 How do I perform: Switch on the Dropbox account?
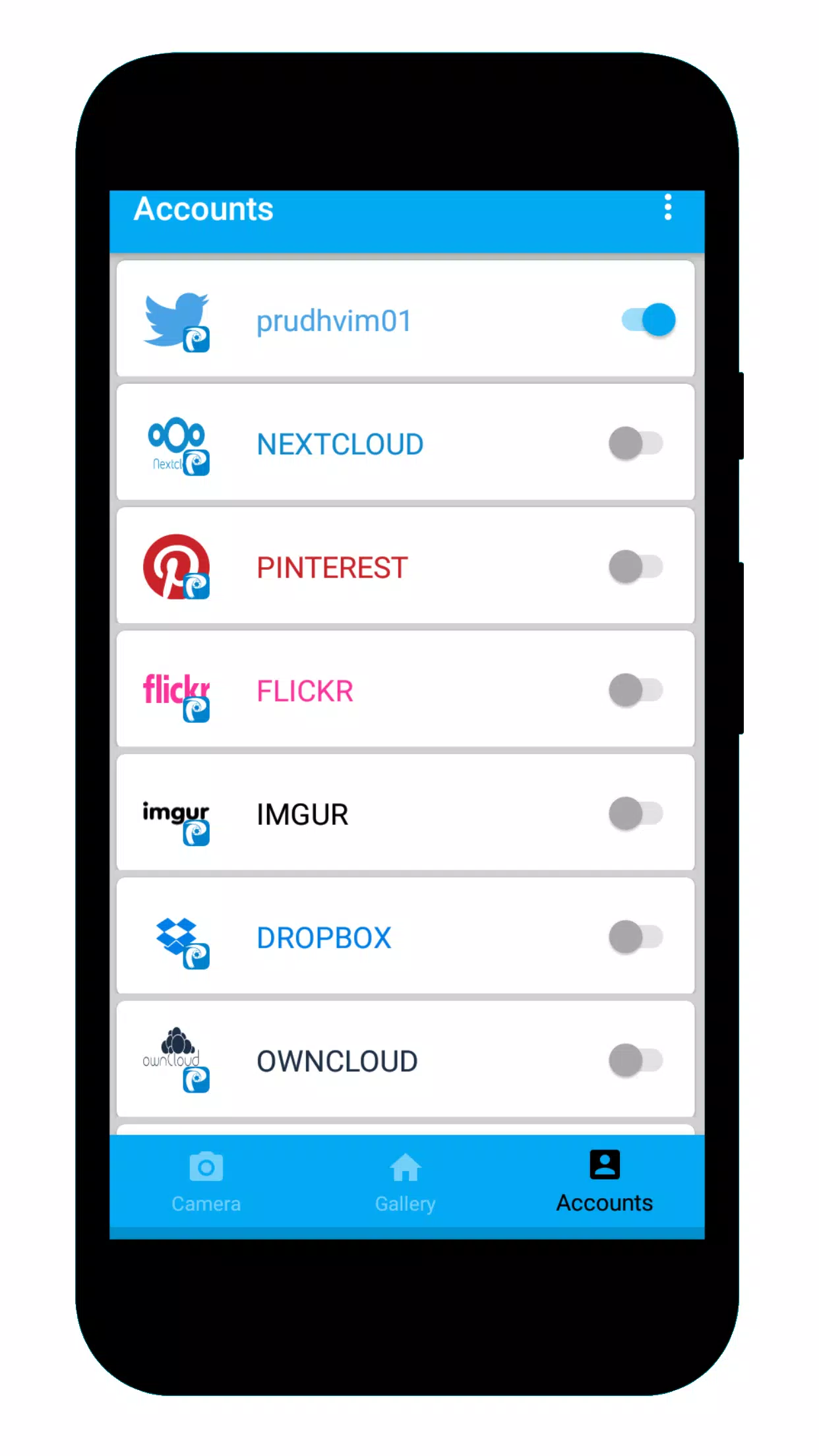point(636,936)
